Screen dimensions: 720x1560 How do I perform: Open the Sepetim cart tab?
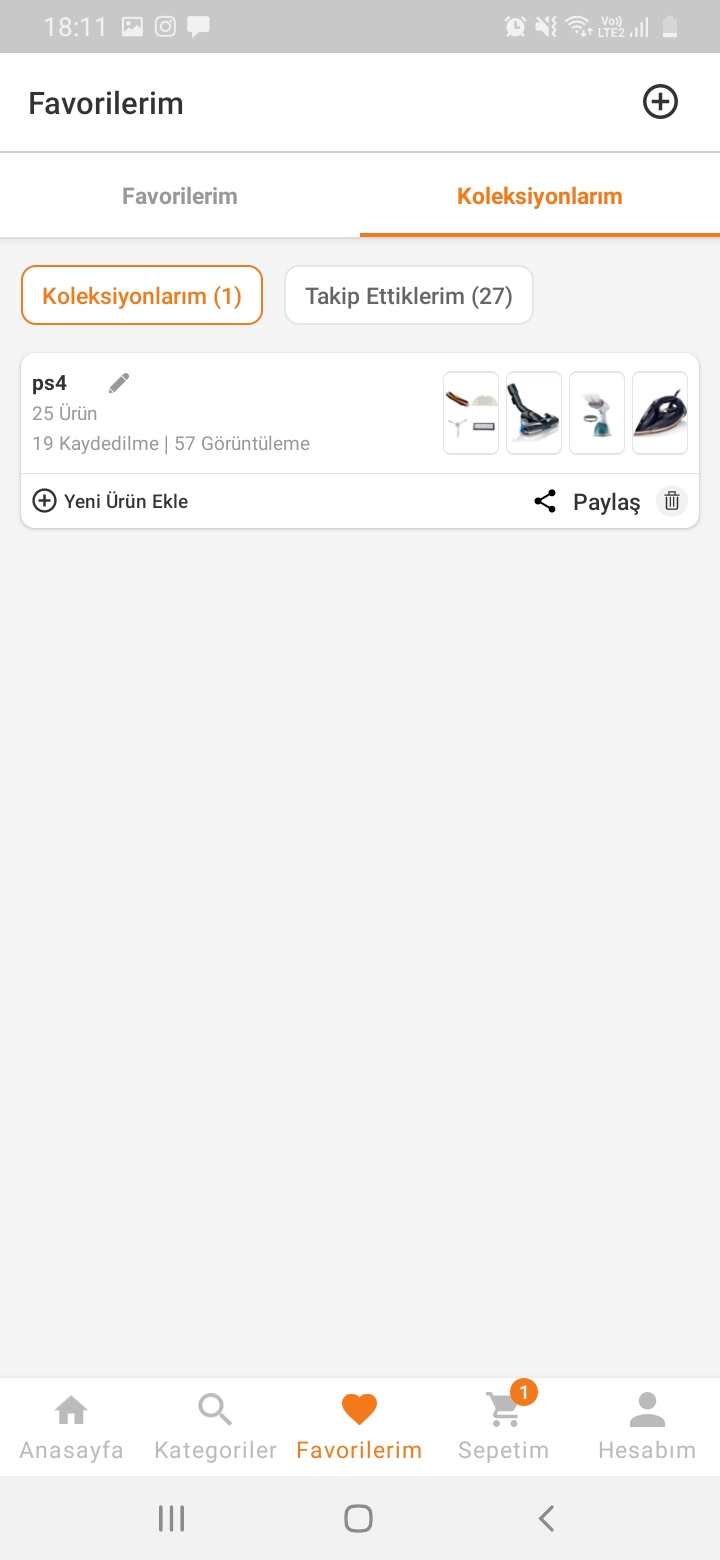click(x=503, y=1427)
